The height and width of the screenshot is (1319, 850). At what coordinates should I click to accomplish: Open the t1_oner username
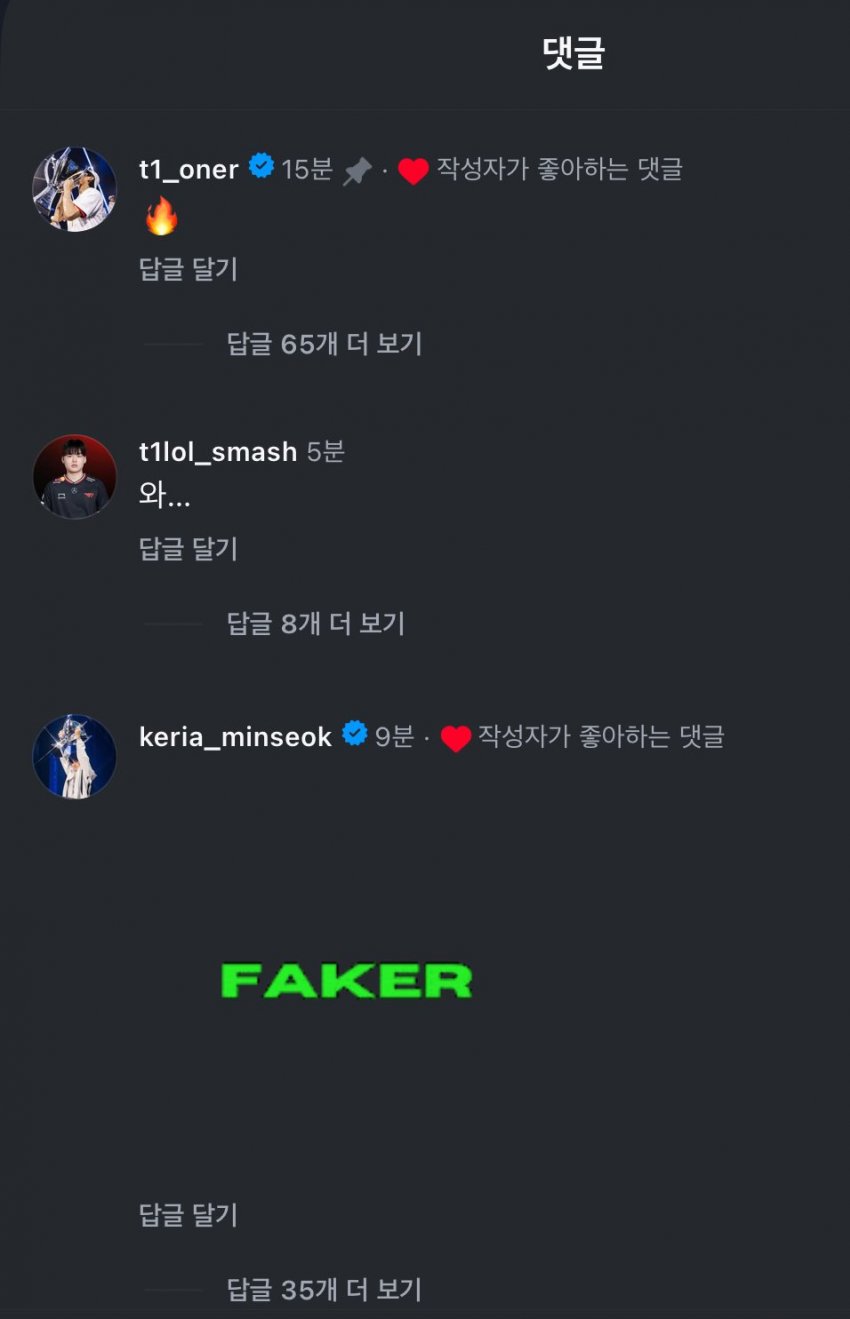click(x=188, y=170)
